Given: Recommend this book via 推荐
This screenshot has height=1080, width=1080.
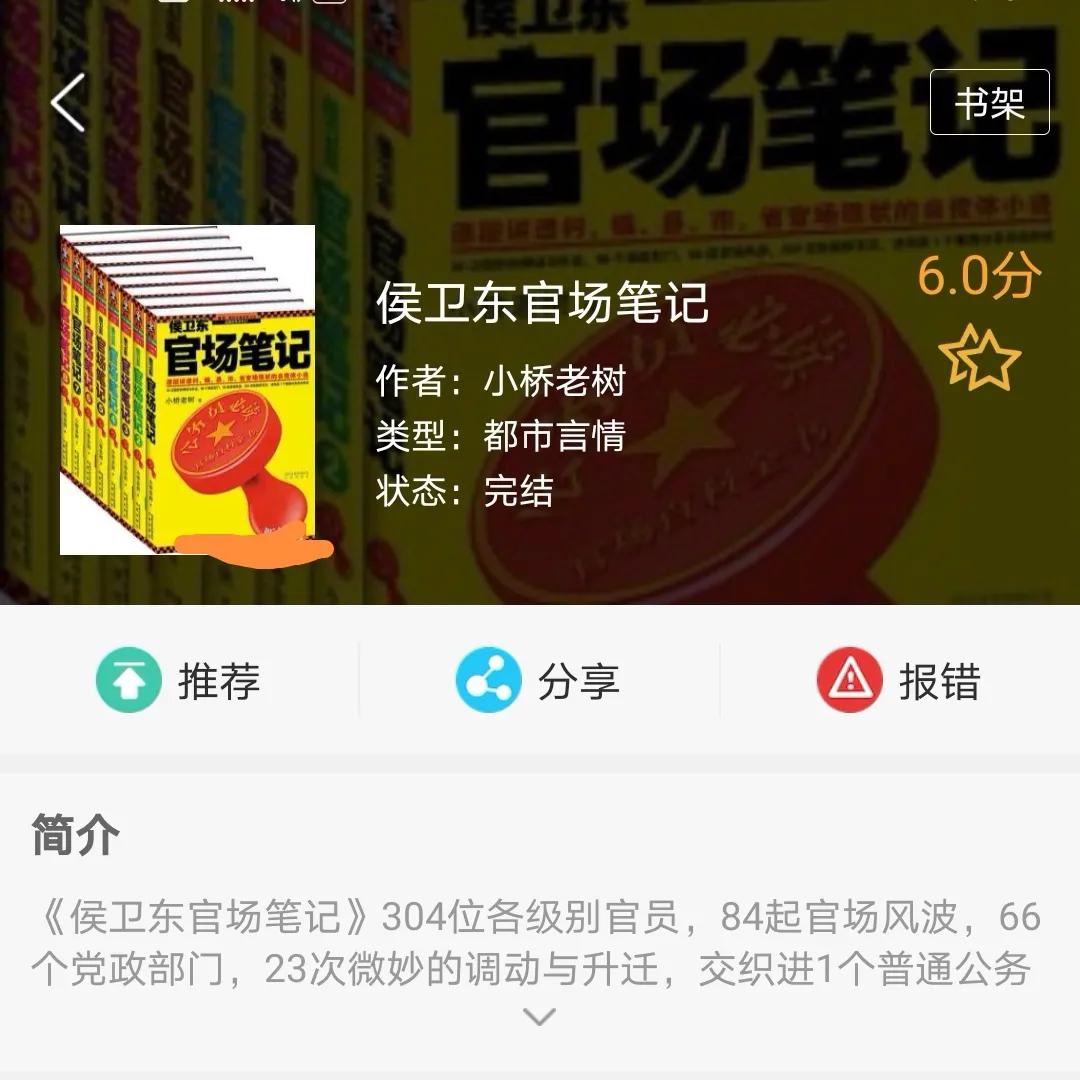Looking at the screenshot, I should [x=180, y=681].
